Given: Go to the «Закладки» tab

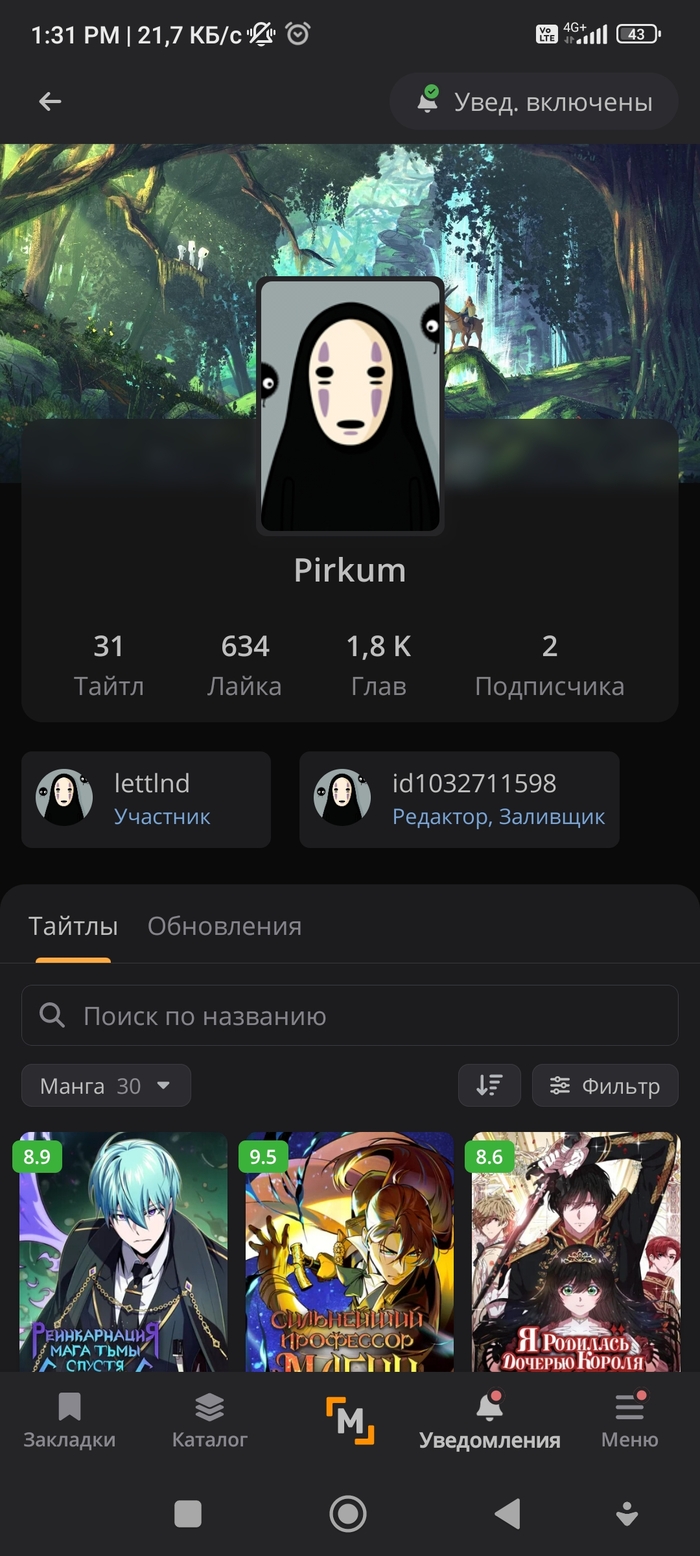Looking at the screenshot, I should 70,1422.
